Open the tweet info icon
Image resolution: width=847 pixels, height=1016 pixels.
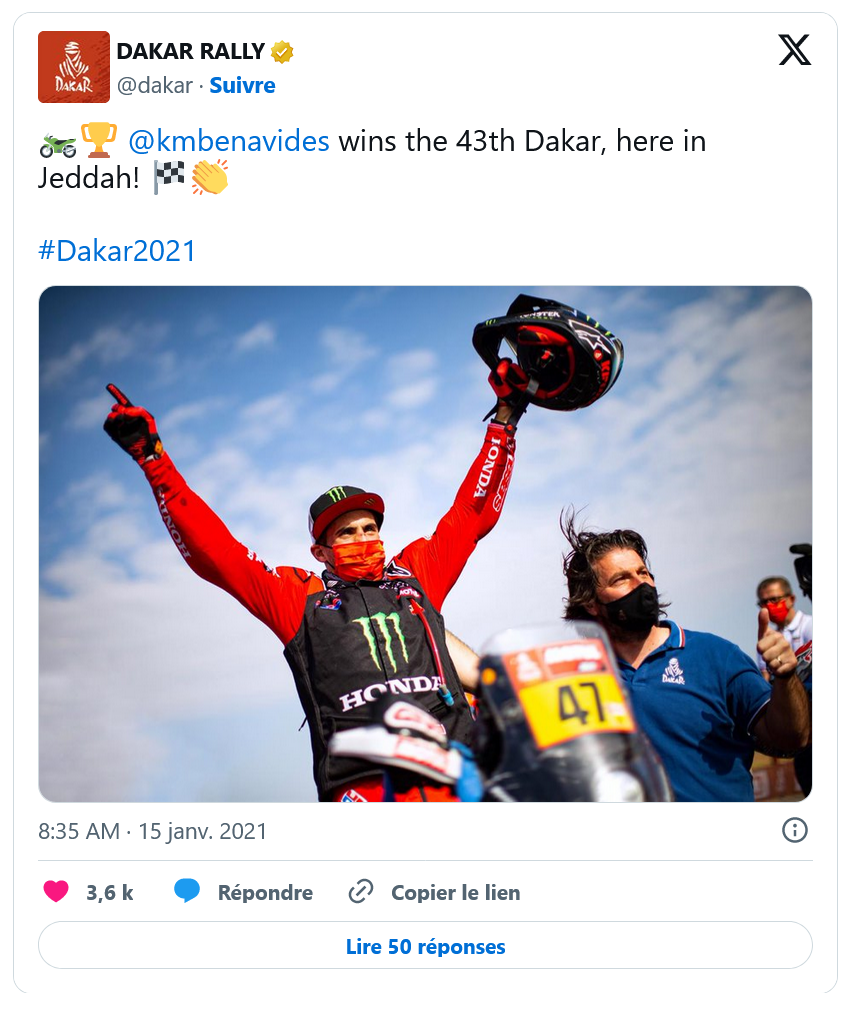794,830
